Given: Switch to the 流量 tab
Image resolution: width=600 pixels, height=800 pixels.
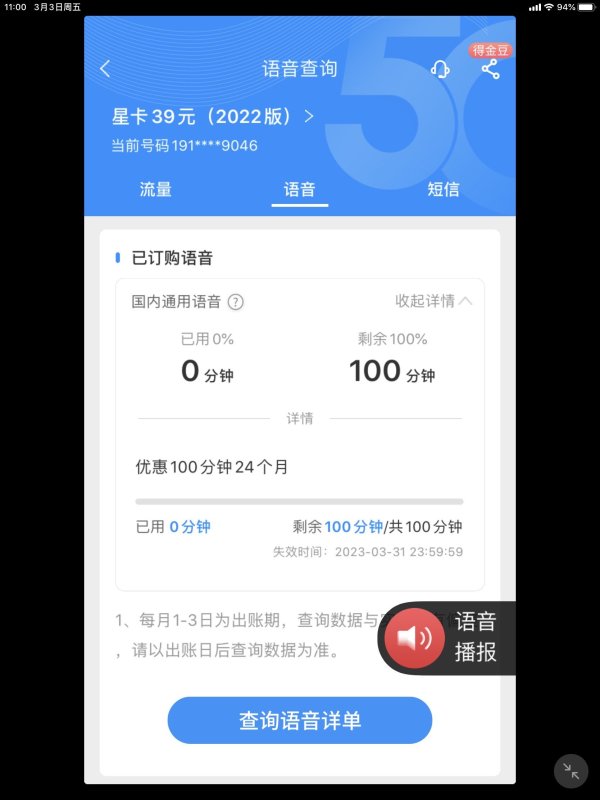Looking at the screenshot, I should (x=155, y=189).
